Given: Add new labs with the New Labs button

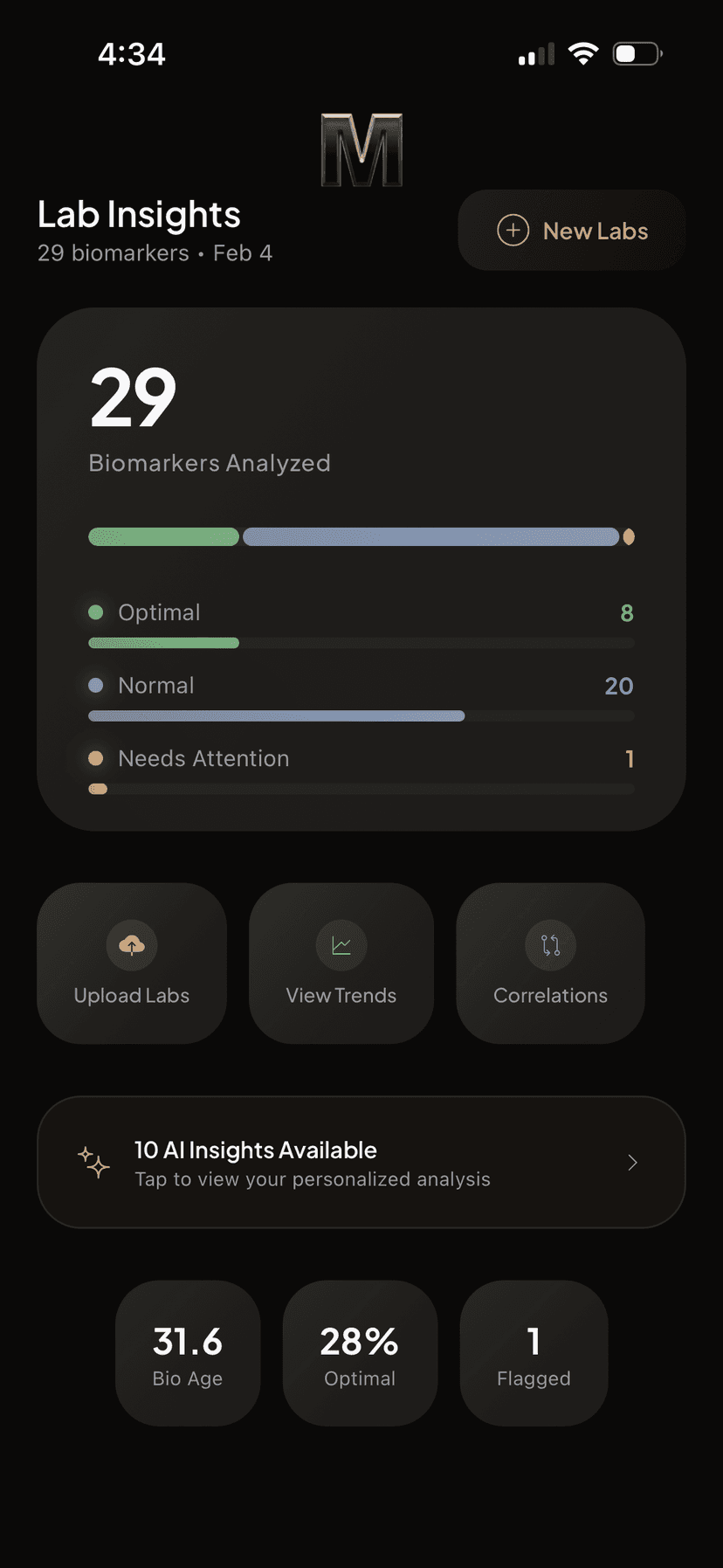Looking at the screenshot, I should pos(572,231).
